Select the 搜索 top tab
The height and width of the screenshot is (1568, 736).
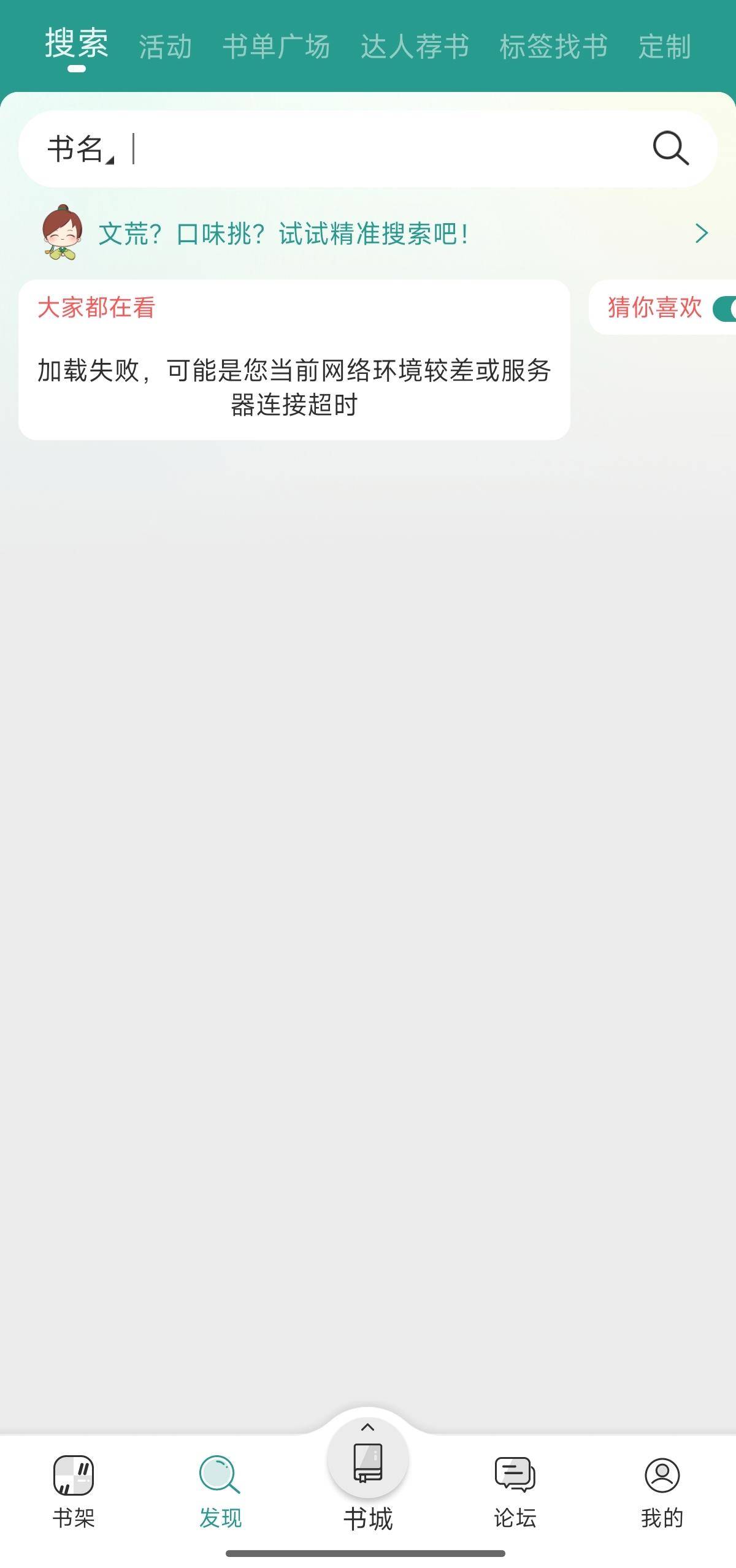(x=77, y=44)
